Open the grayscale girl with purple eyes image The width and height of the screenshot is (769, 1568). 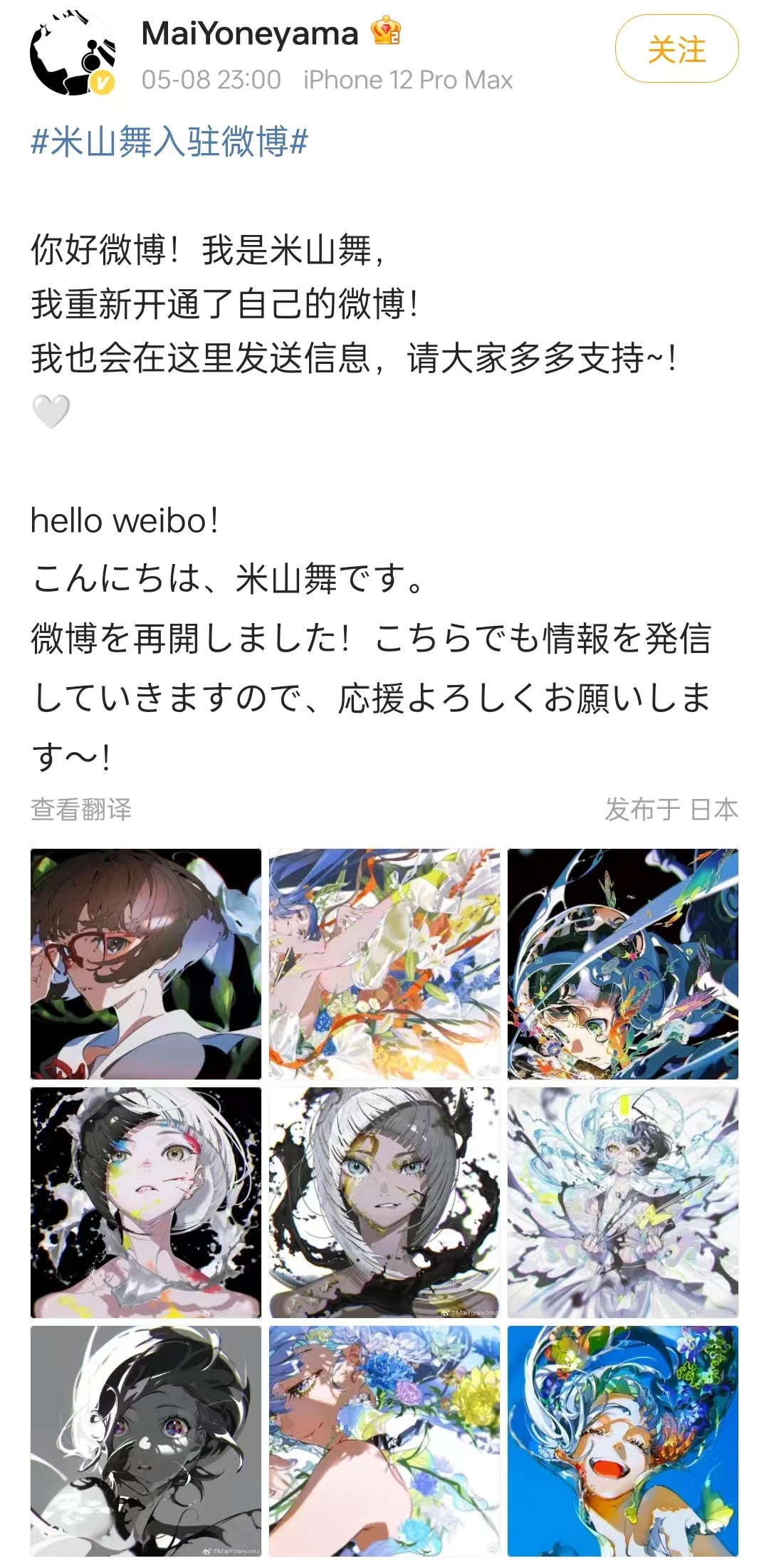pos(146,1441)
